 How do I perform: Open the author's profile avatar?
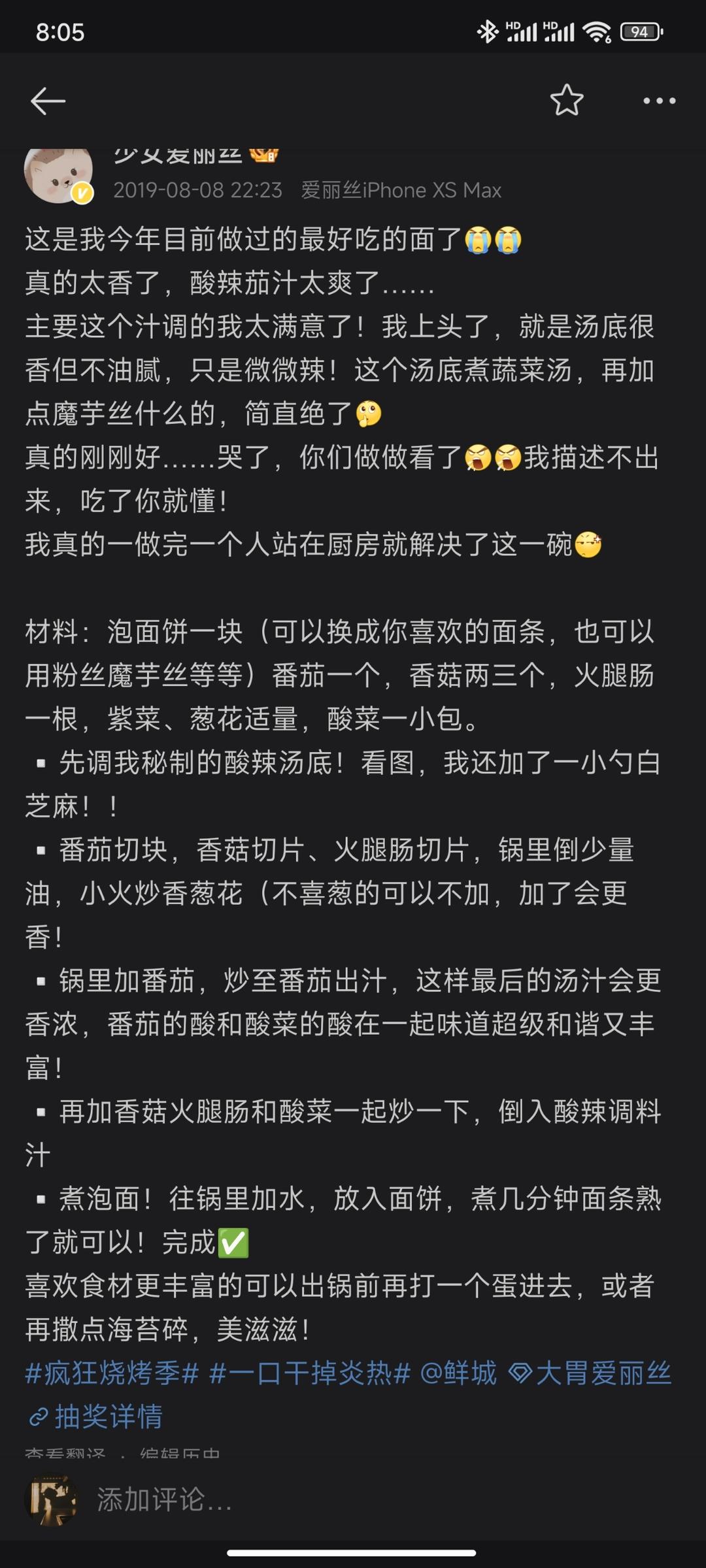[x=58, y=174]
